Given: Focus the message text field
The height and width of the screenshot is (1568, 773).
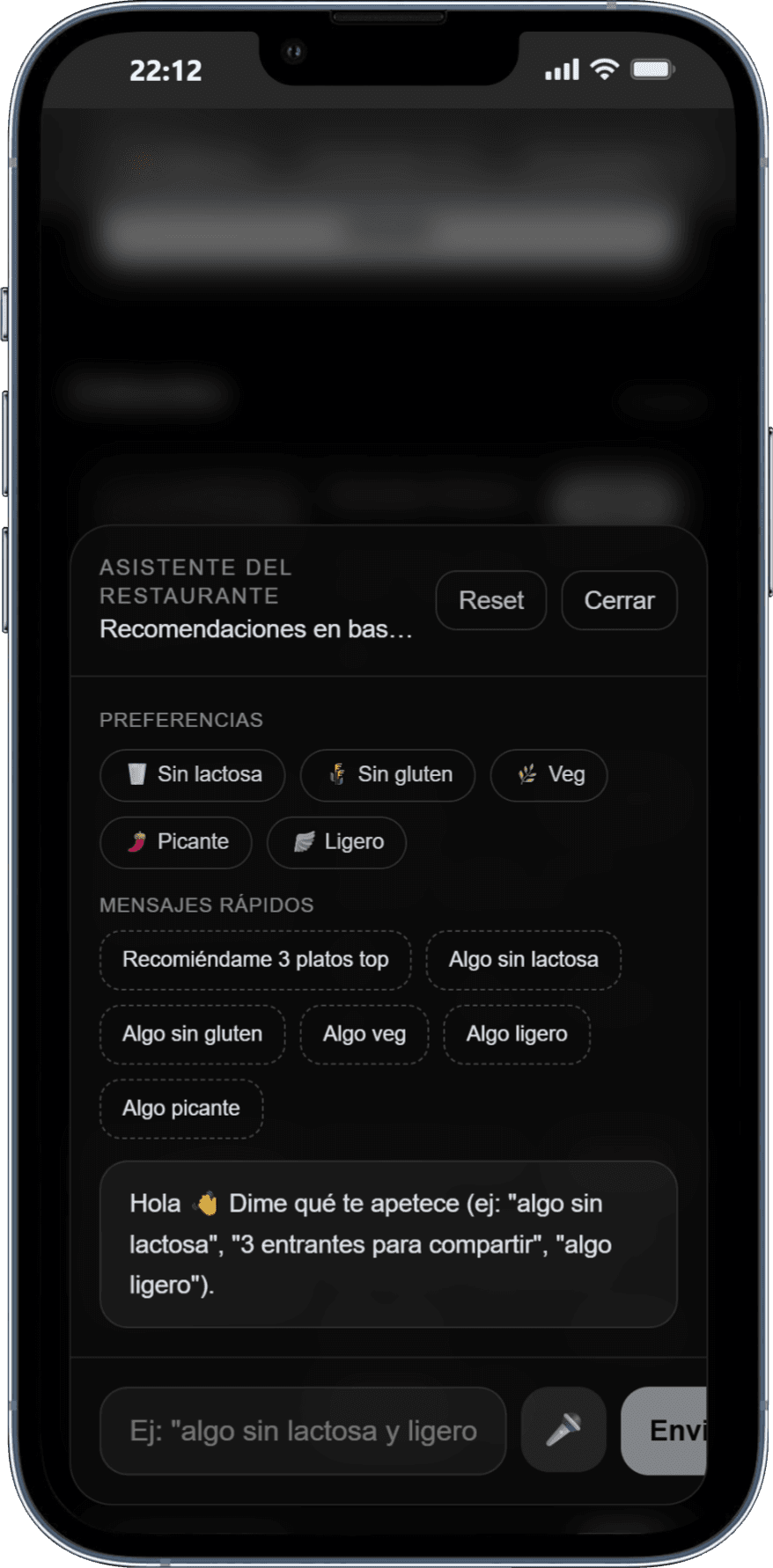Looking at the screenshot, I should point(302,1431).
